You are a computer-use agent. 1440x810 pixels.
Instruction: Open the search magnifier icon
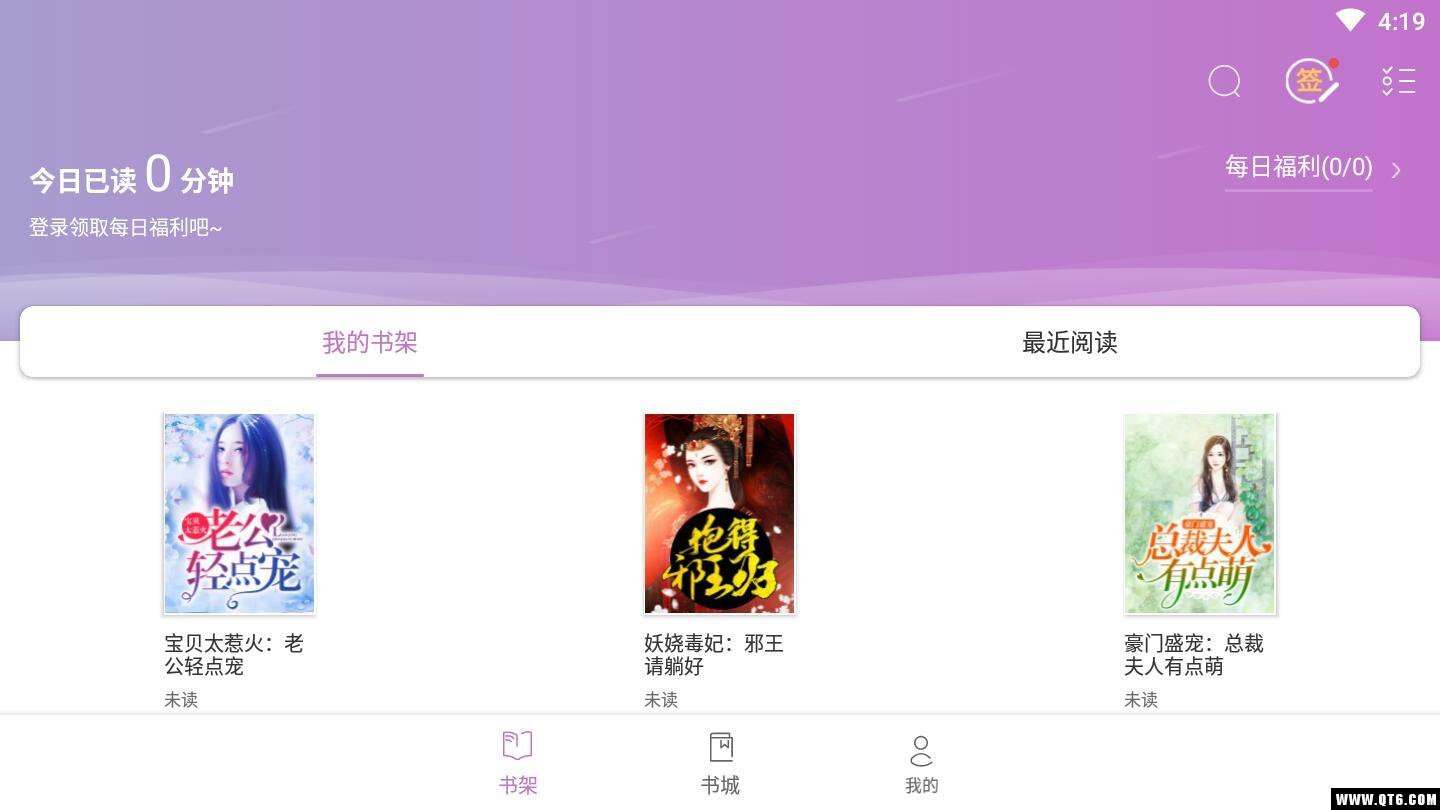(x=1224, y=81)
